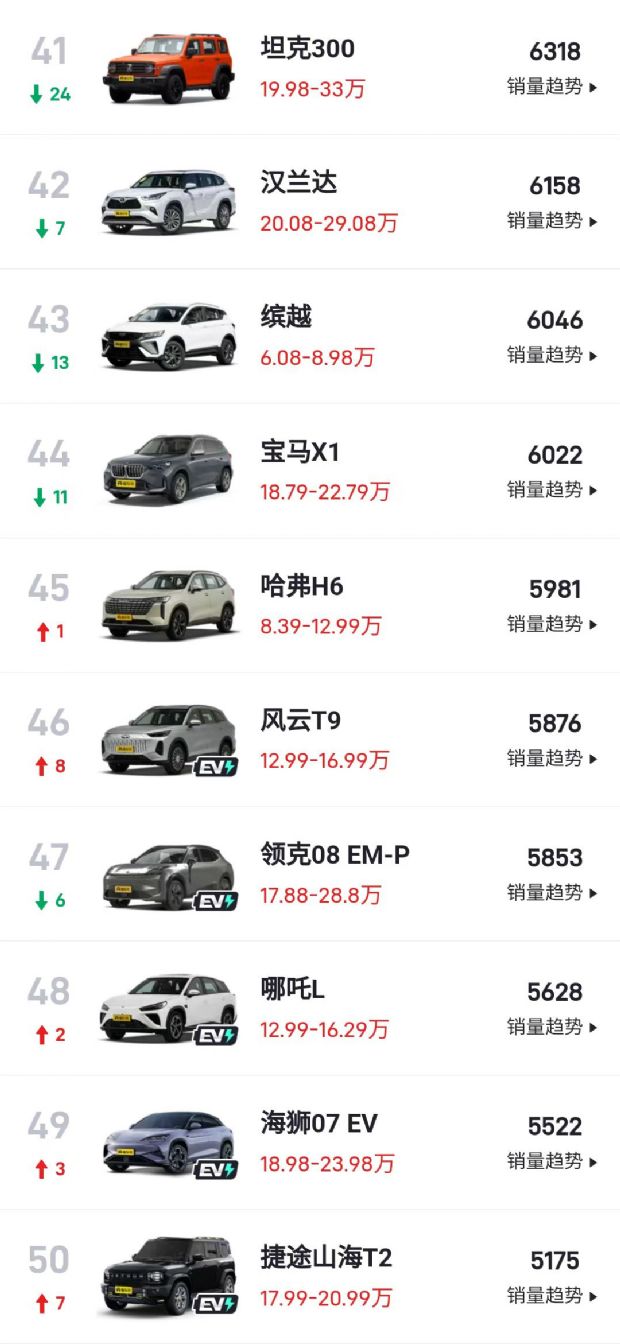View 海狮07 EV 销量趋势

pyautogui.click(x=552, y=1161)
